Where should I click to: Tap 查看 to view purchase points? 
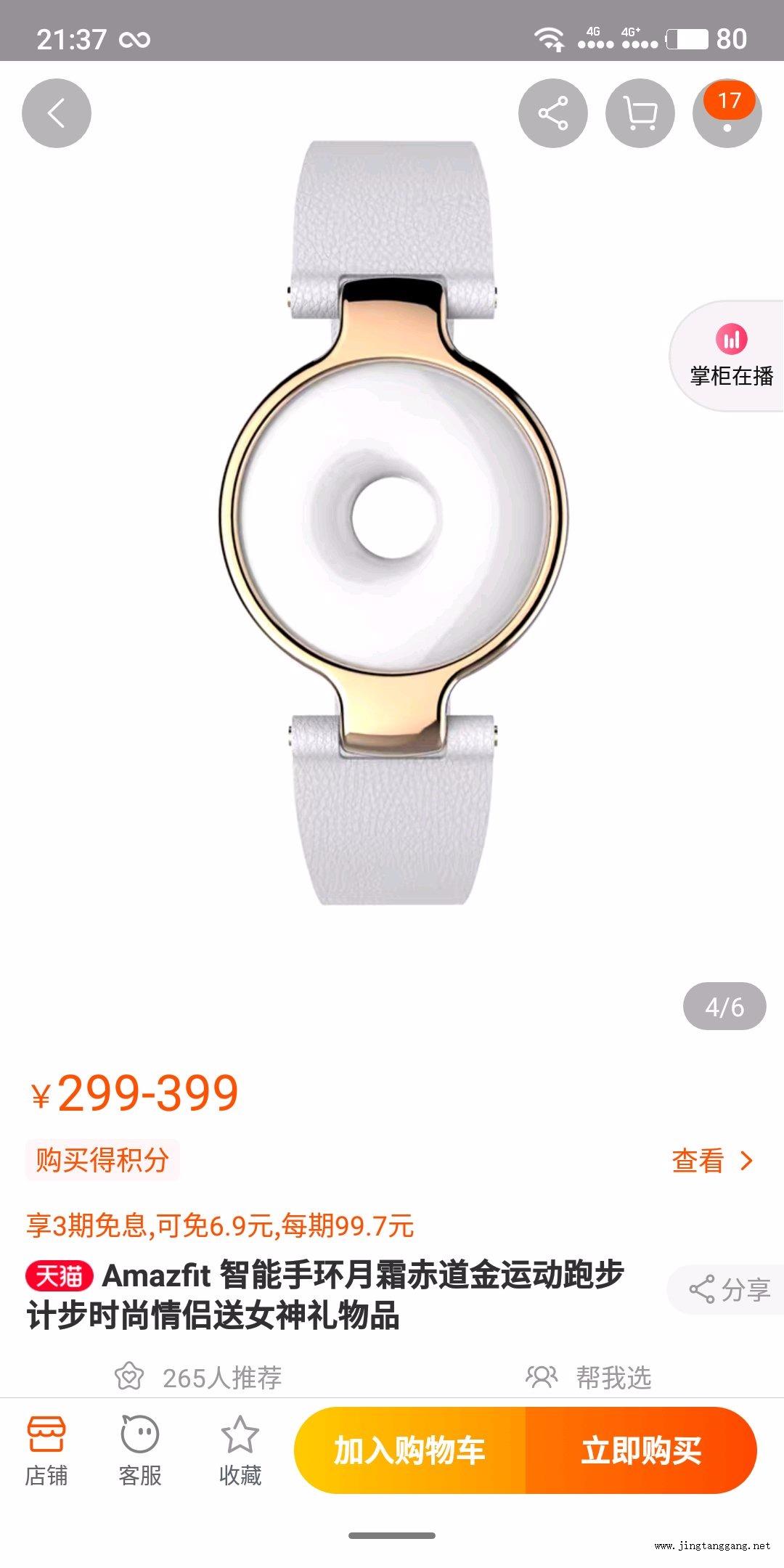[x=711, y=1161]
